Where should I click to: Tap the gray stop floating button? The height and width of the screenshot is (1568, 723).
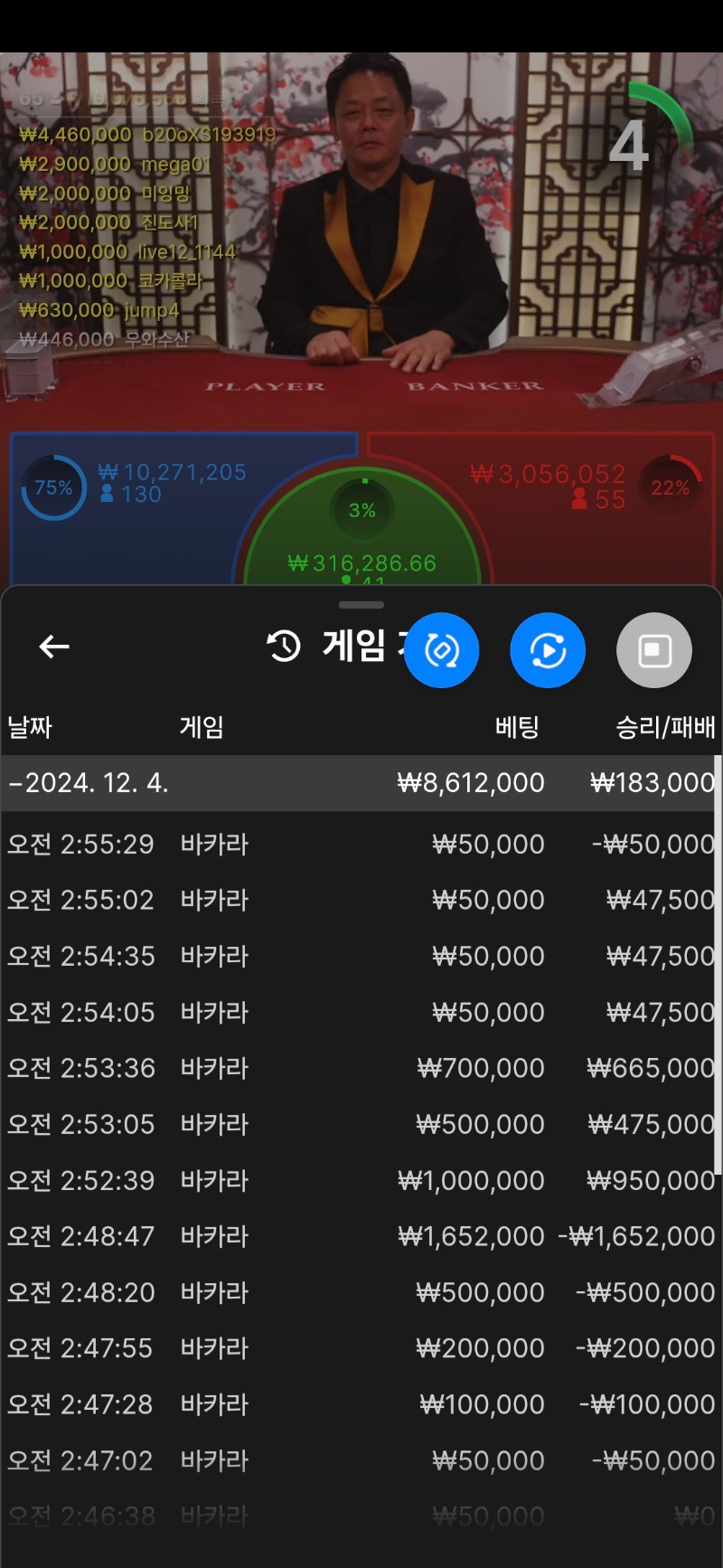[x=654, y=650]
